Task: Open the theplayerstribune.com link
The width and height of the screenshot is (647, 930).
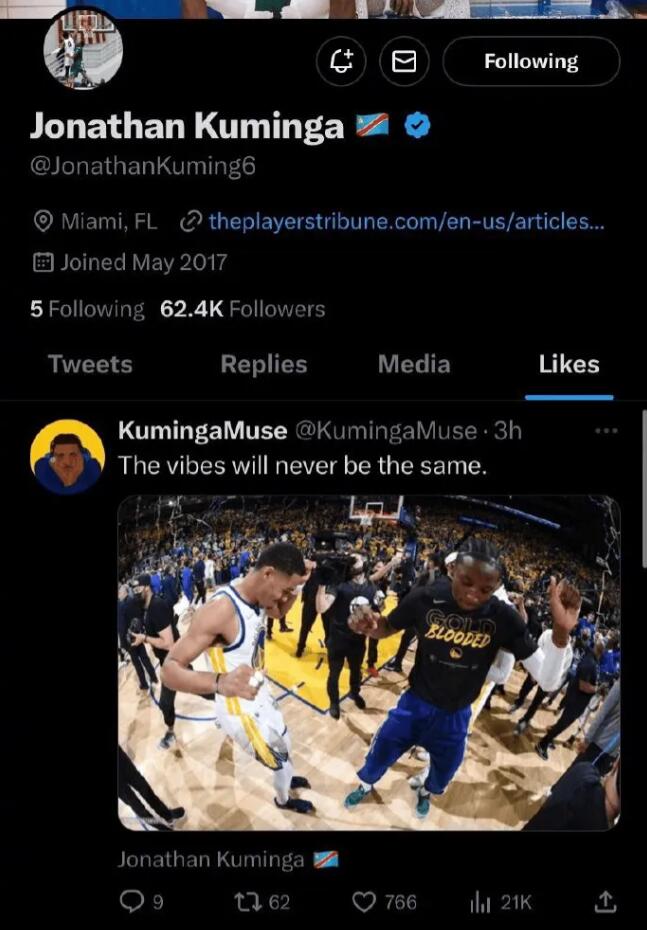Action: (405, 221)
